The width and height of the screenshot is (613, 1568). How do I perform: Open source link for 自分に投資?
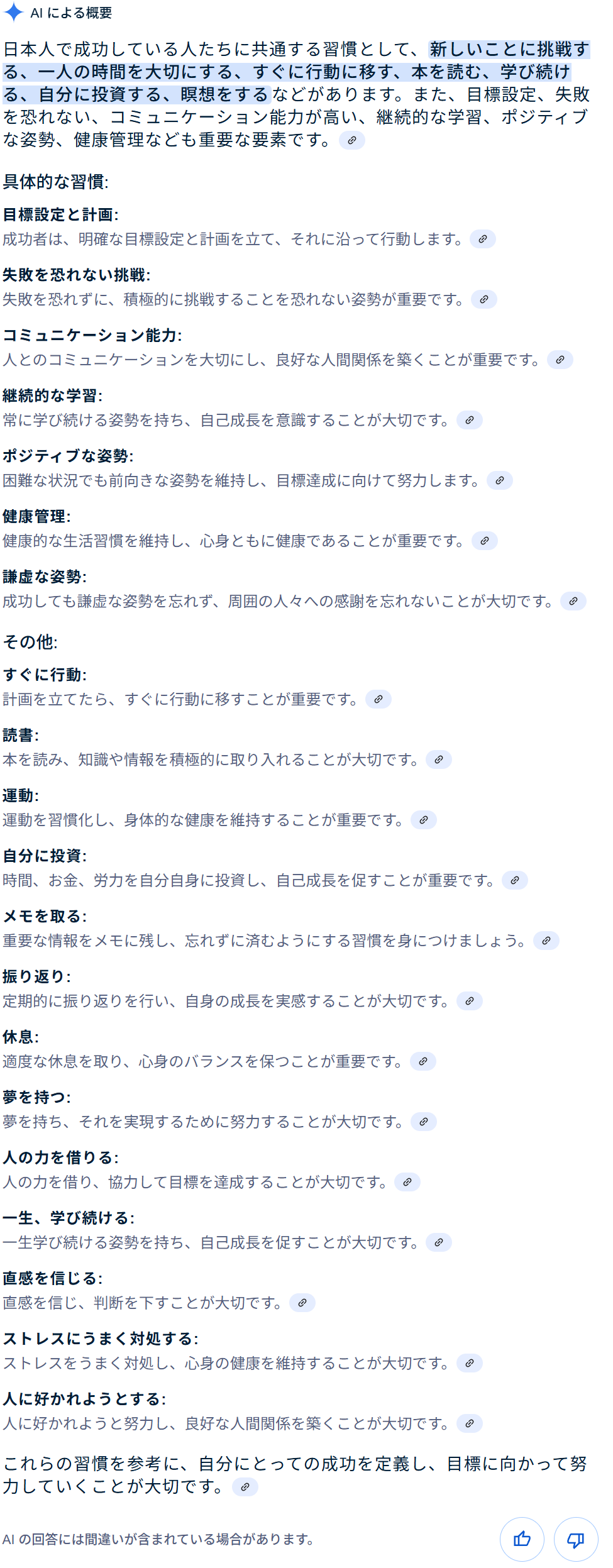point(514,880)
